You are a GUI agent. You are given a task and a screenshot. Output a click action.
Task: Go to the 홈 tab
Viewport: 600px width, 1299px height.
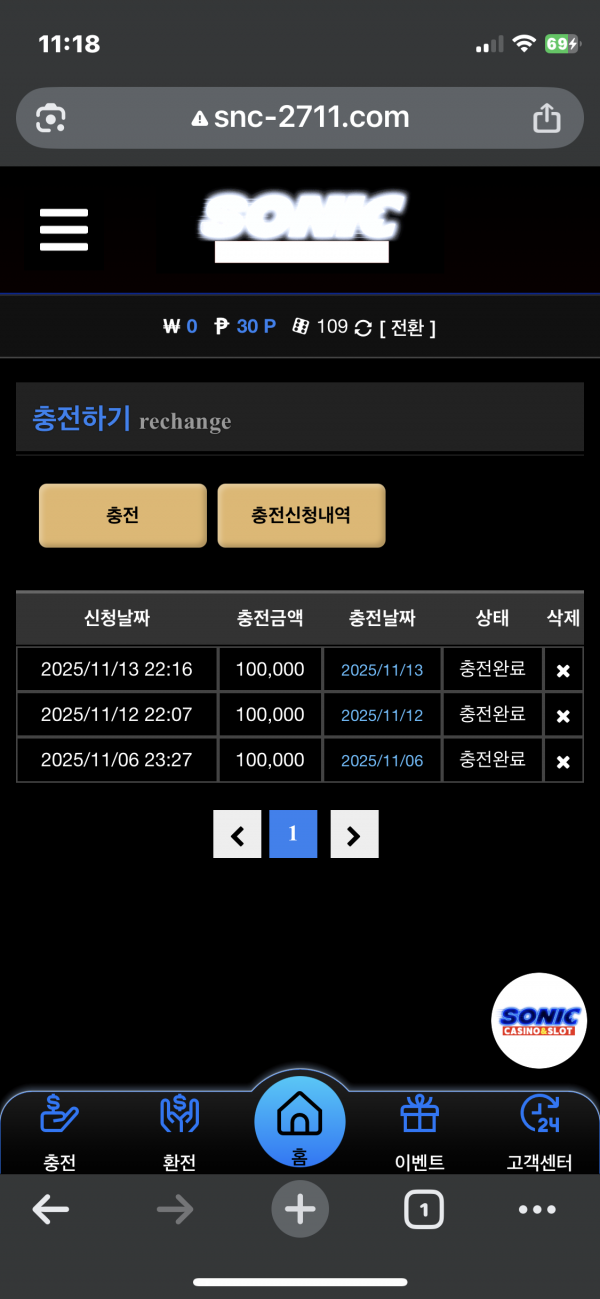tap(299, 1125)
